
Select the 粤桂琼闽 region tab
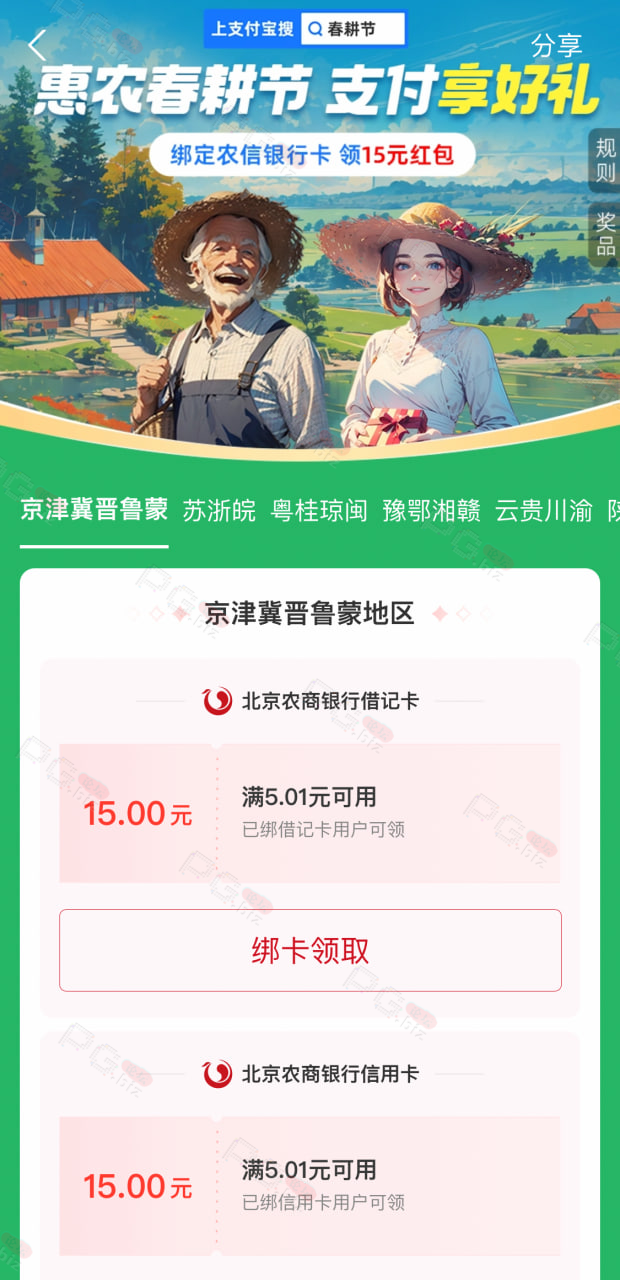tap(320, 510)
